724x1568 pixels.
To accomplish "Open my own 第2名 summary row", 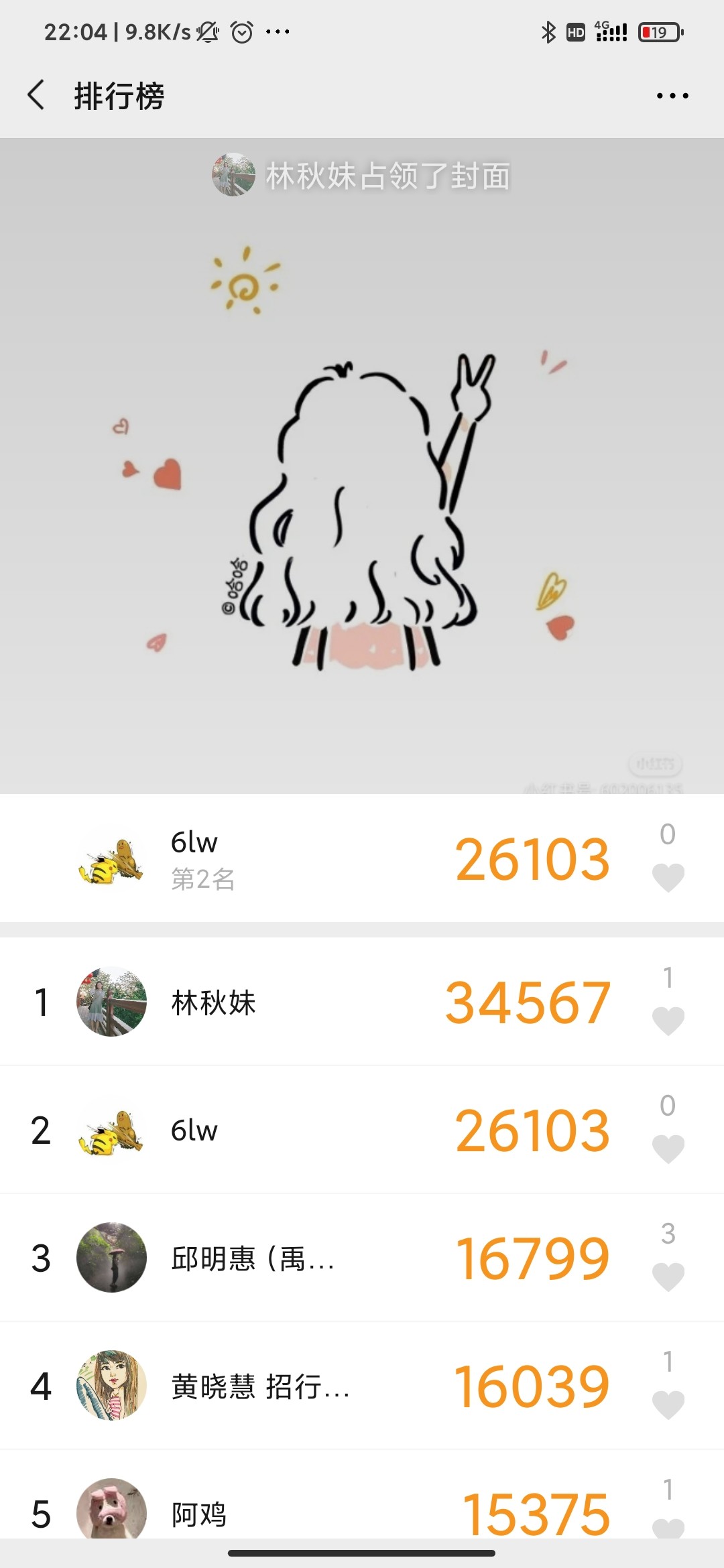I will (x=362, y=858).
